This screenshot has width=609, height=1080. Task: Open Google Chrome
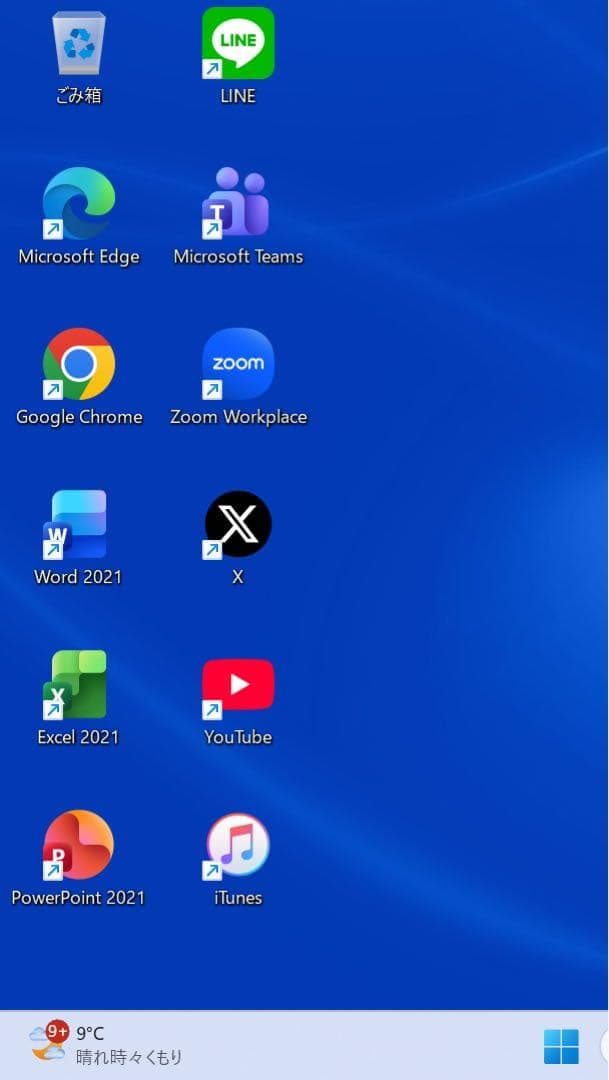pyautogui.click(x=78, y=364)
